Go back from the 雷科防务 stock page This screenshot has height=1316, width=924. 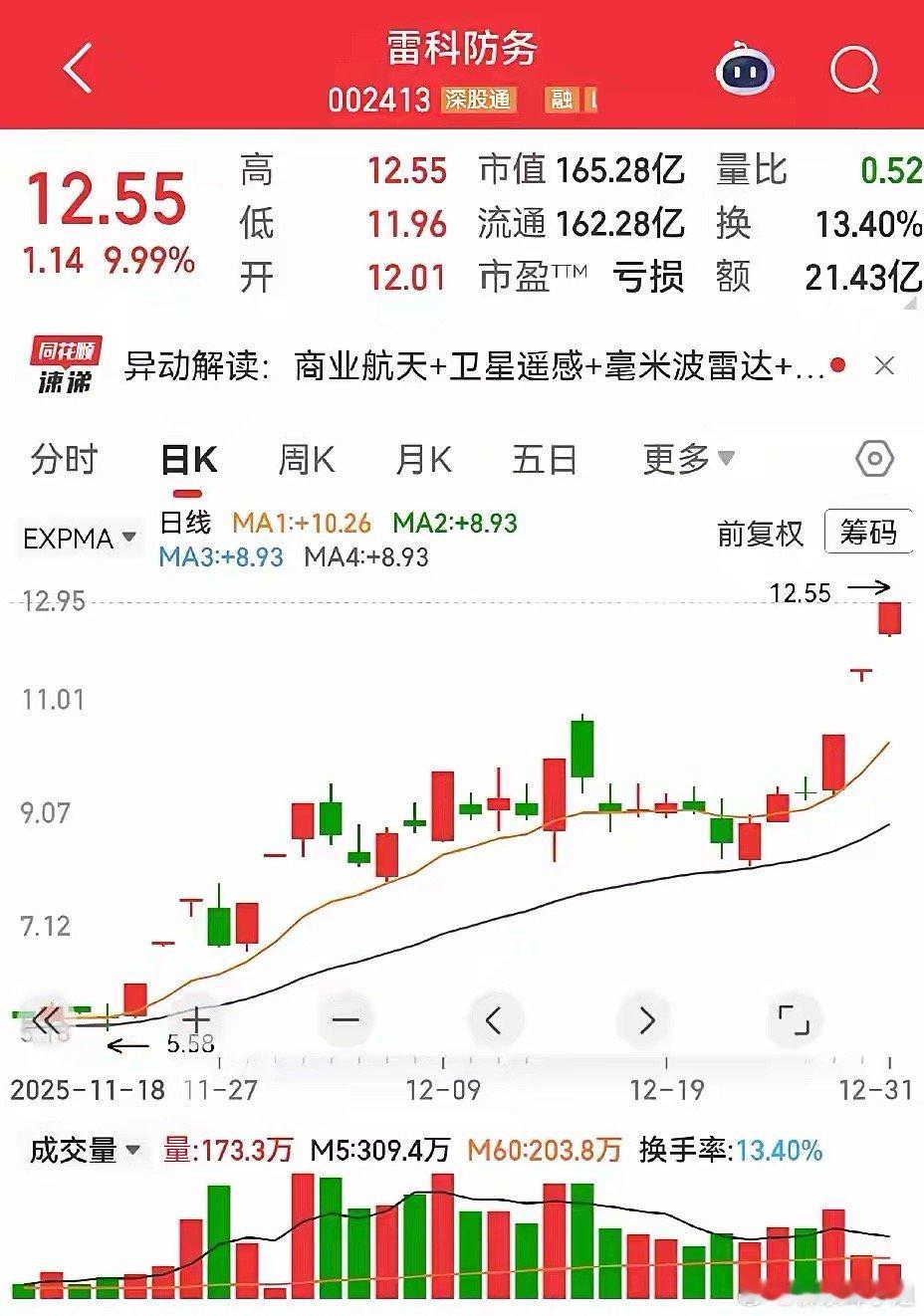click(78, 69)
